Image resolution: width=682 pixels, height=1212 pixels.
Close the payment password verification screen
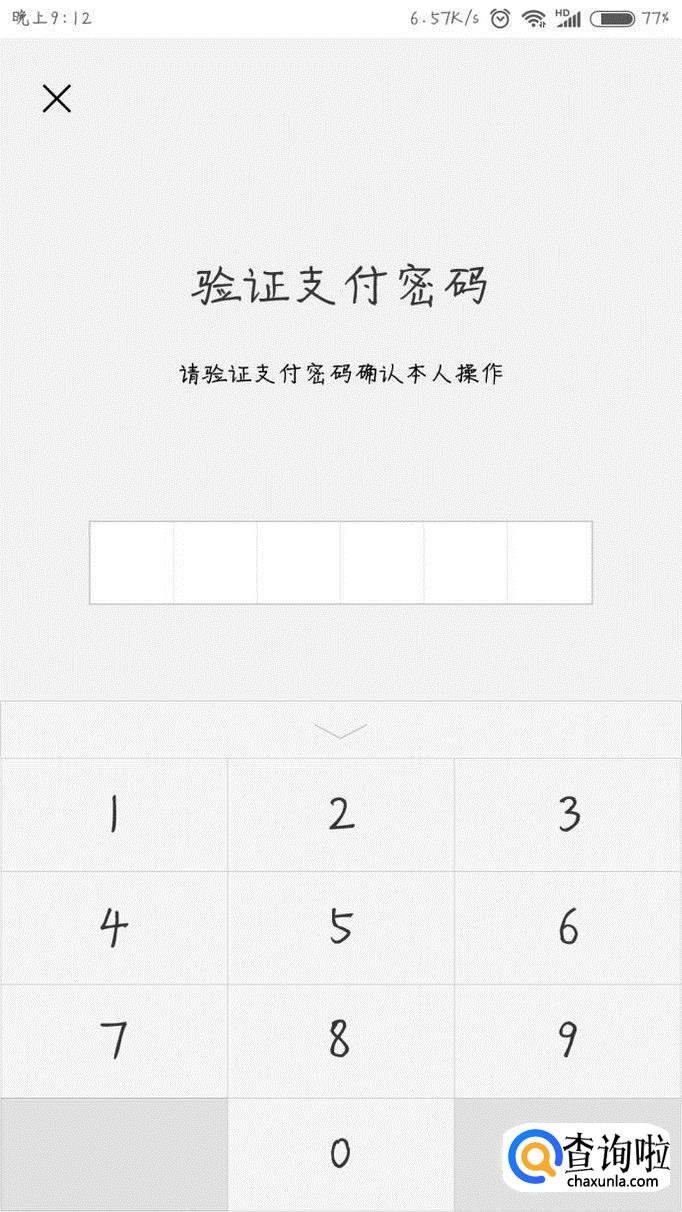click(x=57, y=98)
